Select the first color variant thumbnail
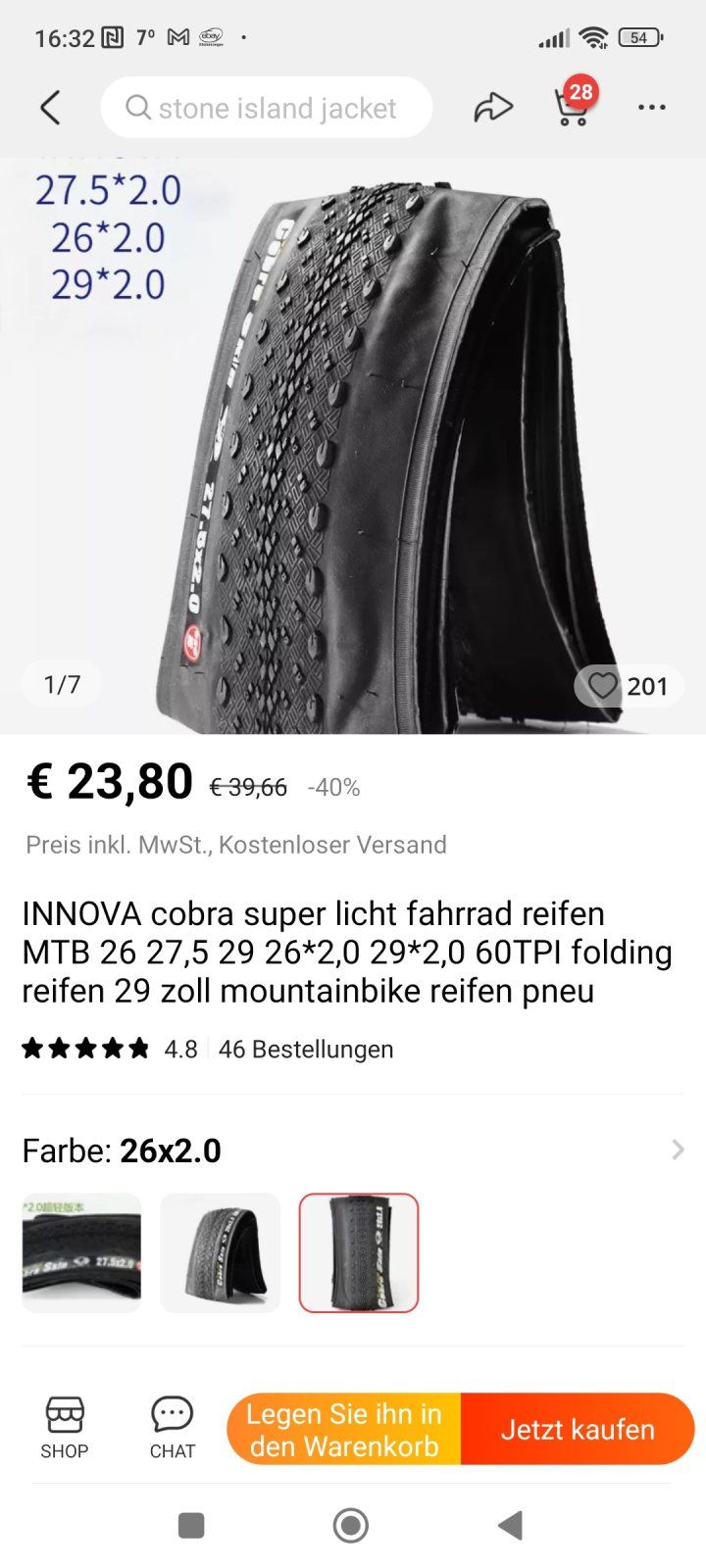706x1568 pixels. 81,1252
